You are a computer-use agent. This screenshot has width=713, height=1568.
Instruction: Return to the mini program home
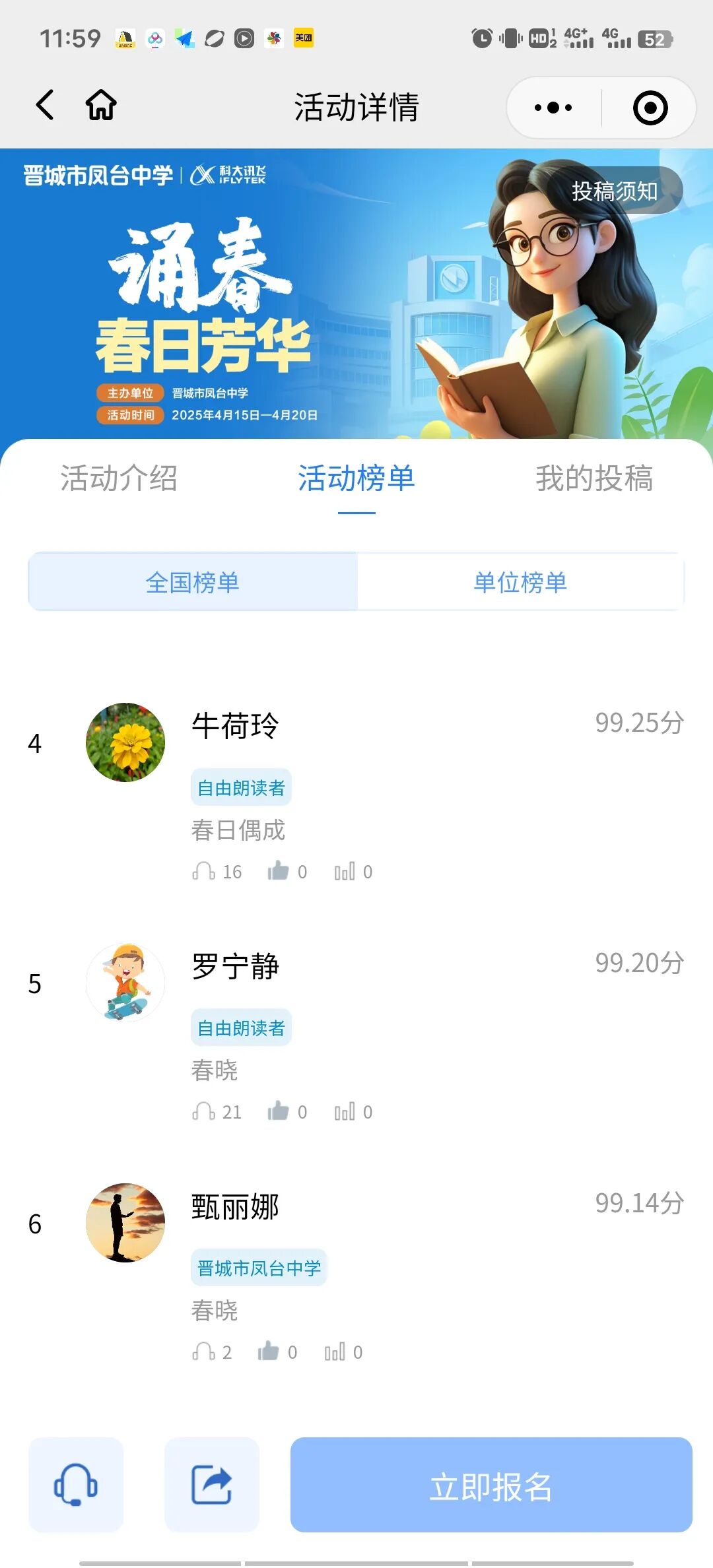pyautogui.click(x=101, y=105)
